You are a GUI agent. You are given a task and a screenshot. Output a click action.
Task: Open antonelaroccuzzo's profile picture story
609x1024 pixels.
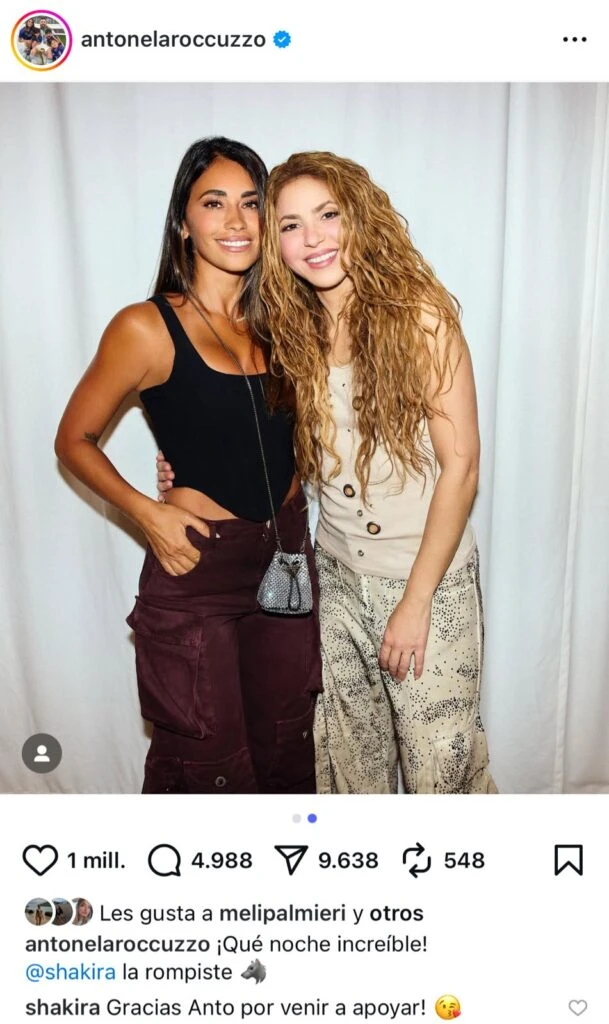coord(41,40)
